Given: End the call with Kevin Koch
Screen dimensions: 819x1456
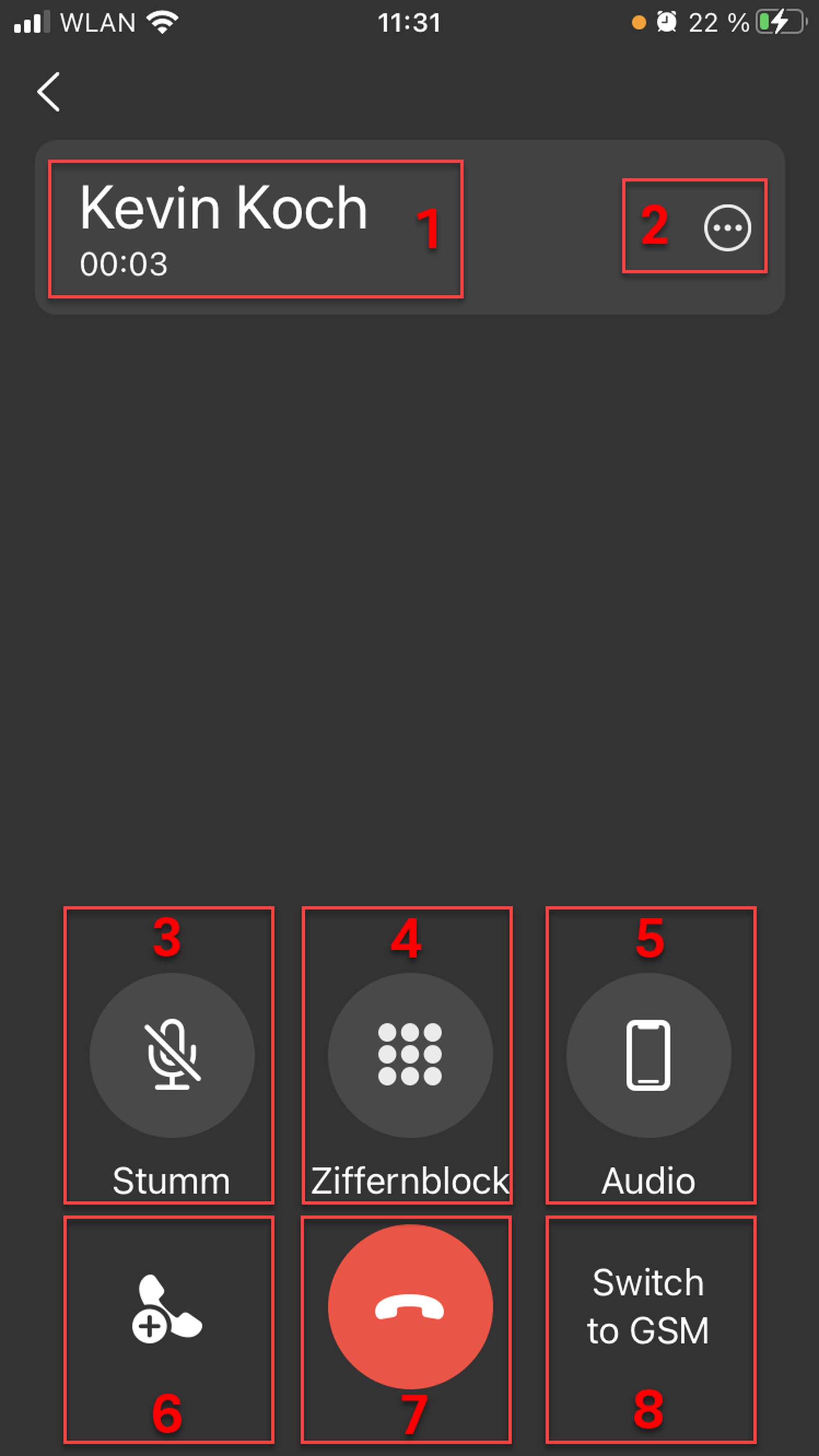Looking at the screenshot, I should (x=410, y=1306).
